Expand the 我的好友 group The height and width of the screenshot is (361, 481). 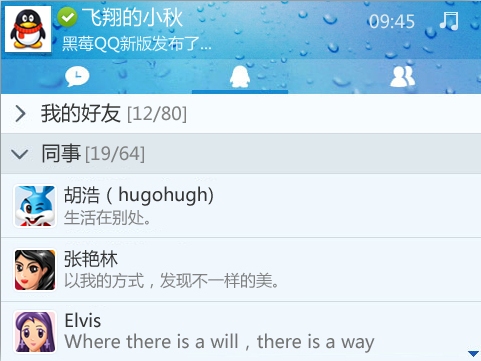(241, 114)
